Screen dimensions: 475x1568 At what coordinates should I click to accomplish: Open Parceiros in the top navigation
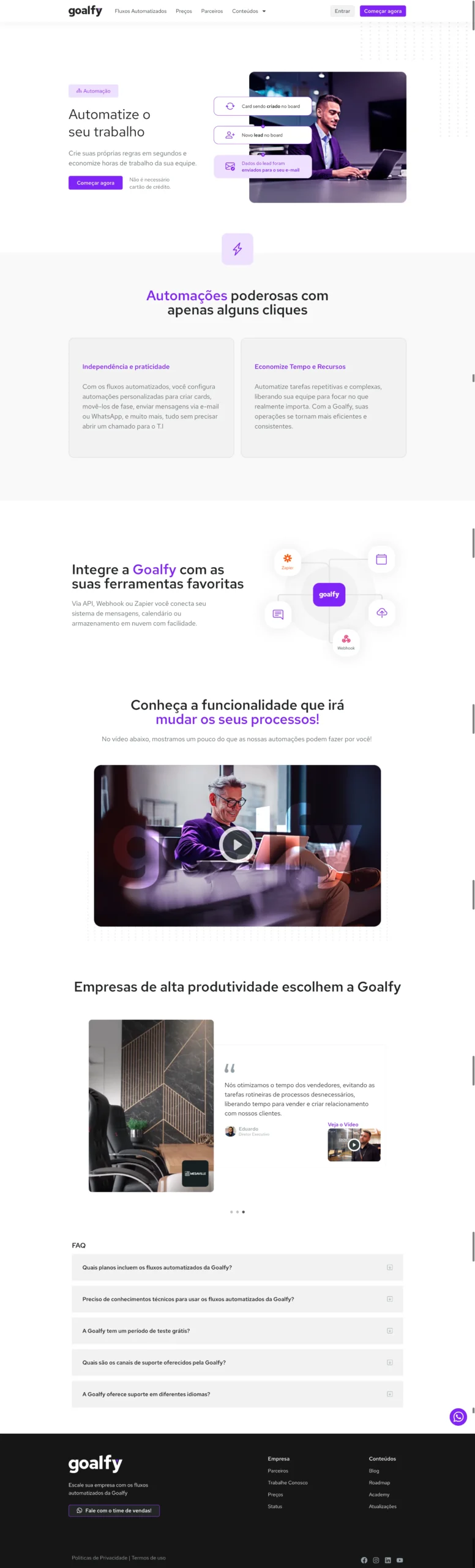212,11
